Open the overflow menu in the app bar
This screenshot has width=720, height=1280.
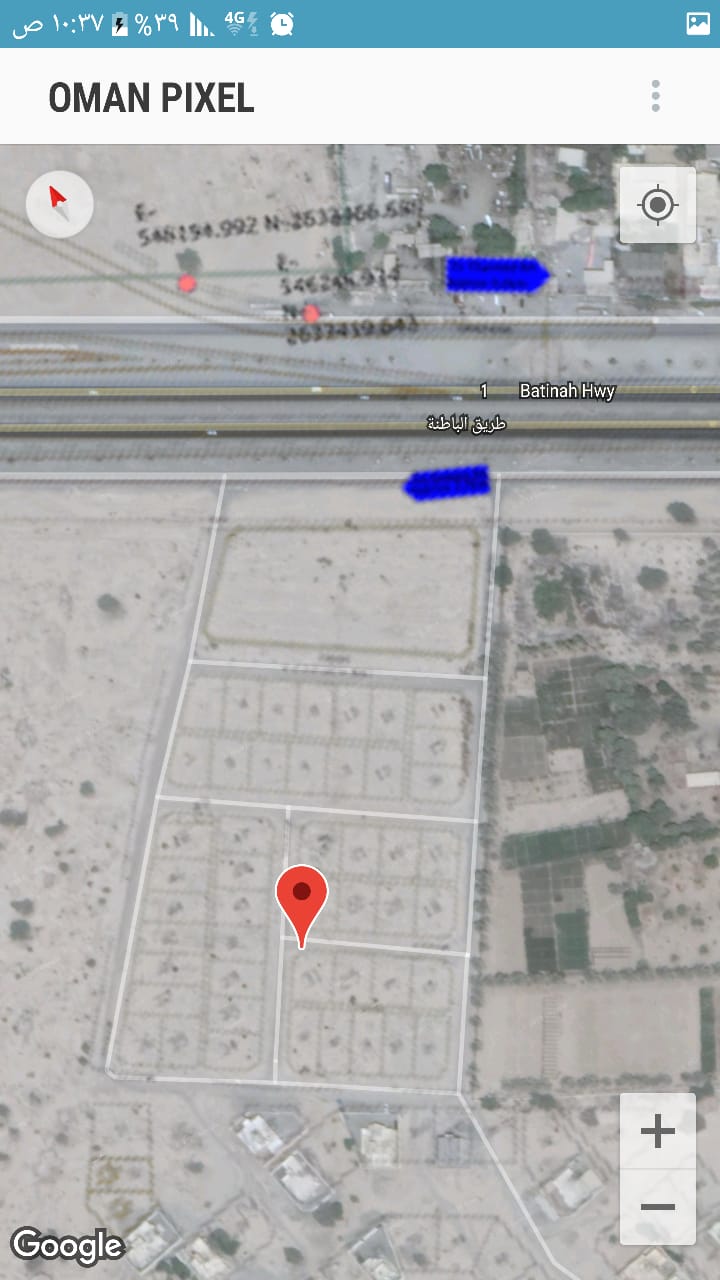tap(656, 96)
